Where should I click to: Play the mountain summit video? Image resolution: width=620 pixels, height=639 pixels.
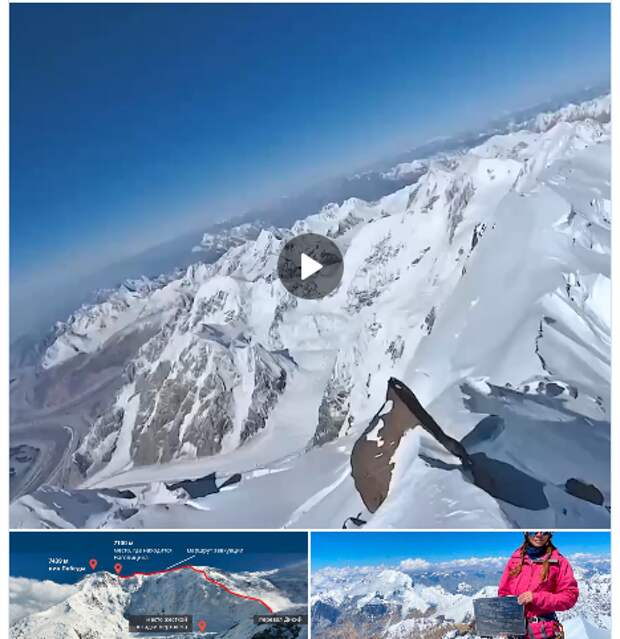pyautogui.click(x=310, y=266)
